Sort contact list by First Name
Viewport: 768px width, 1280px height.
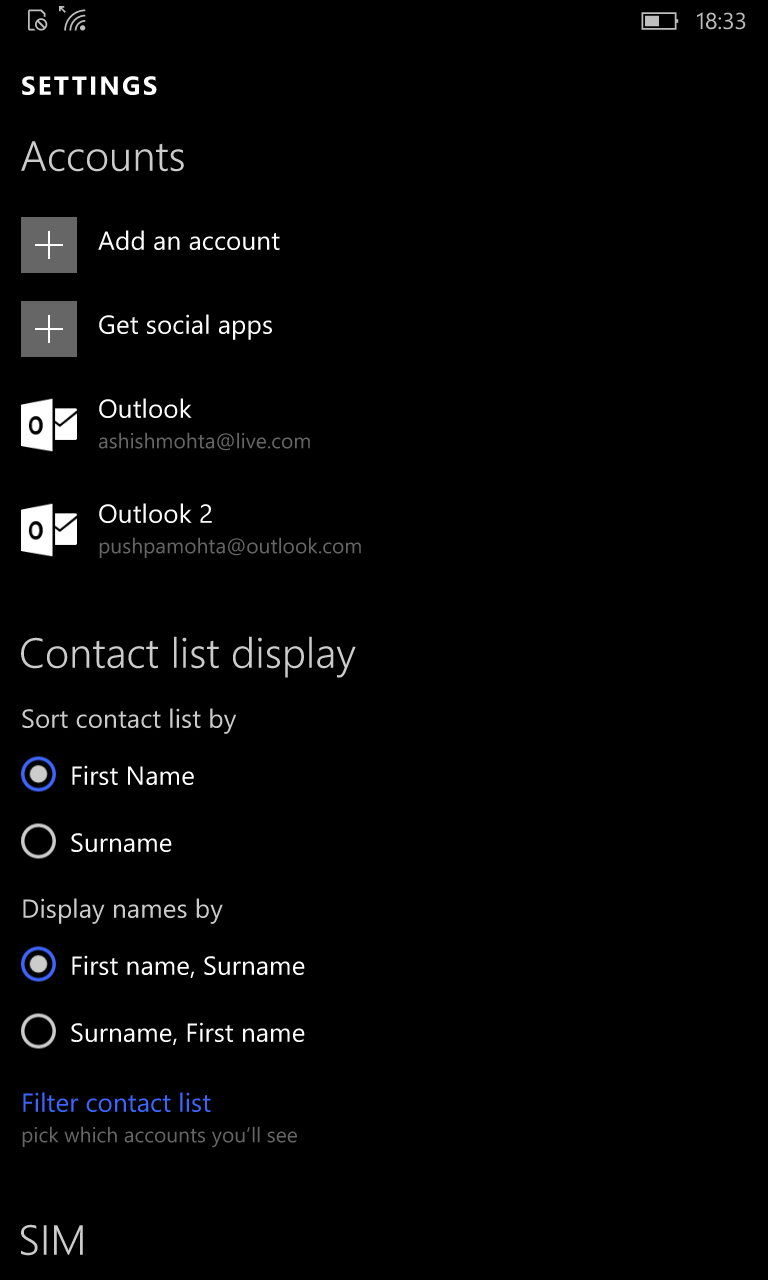(108, 776)
